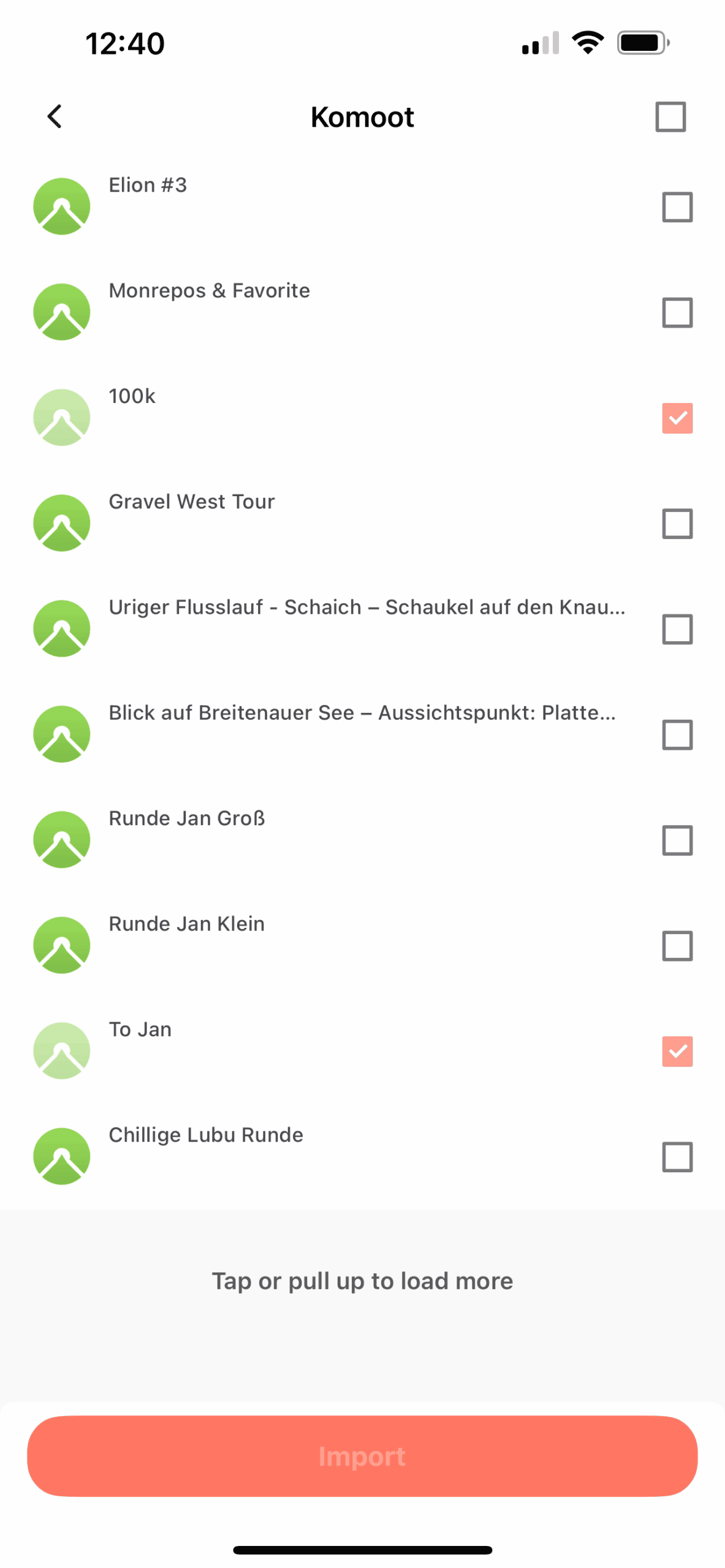Select Runde Jan Klein checkbox

(x=677, y=945)
